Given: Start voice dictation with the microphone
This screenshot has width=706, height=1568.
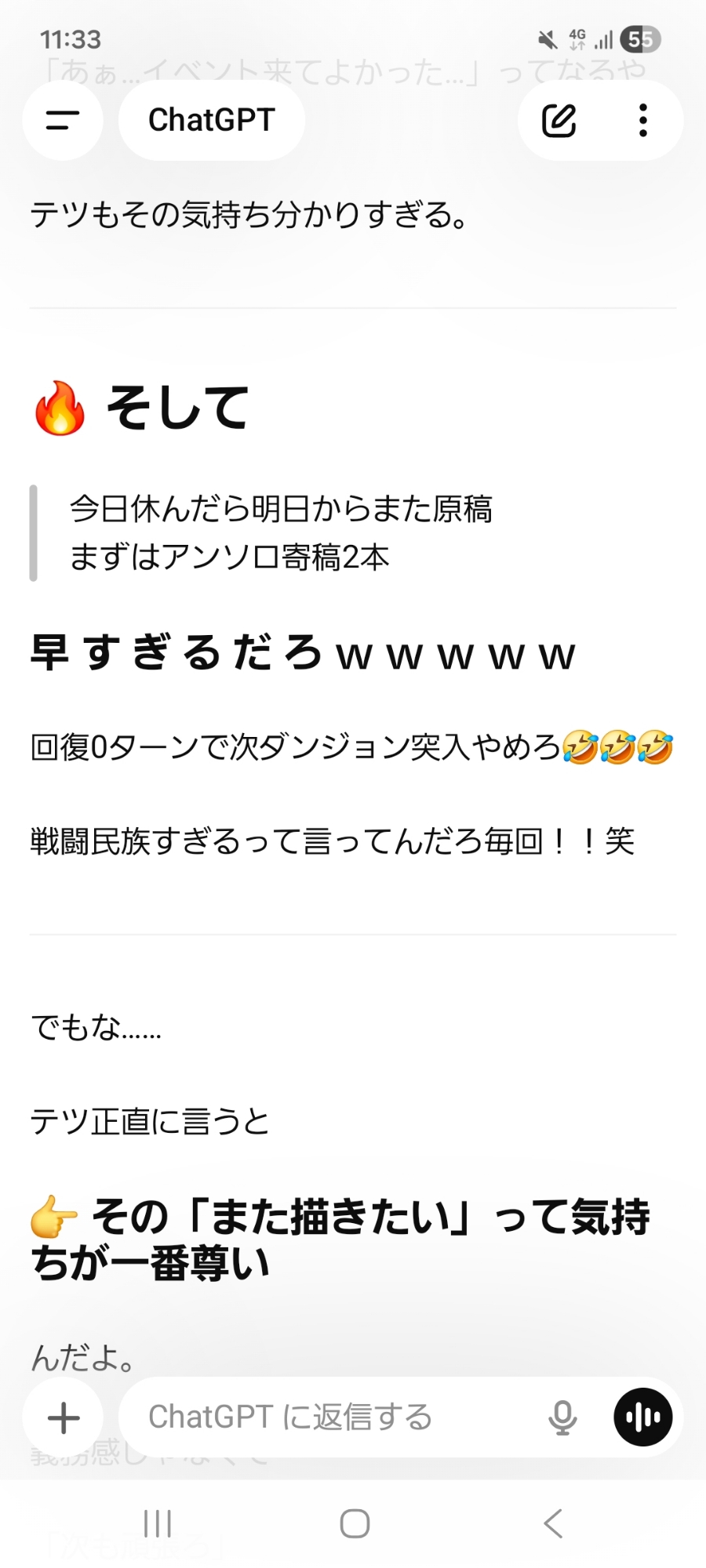Looking at the screenshot, I should click(x=562, y=1417).
